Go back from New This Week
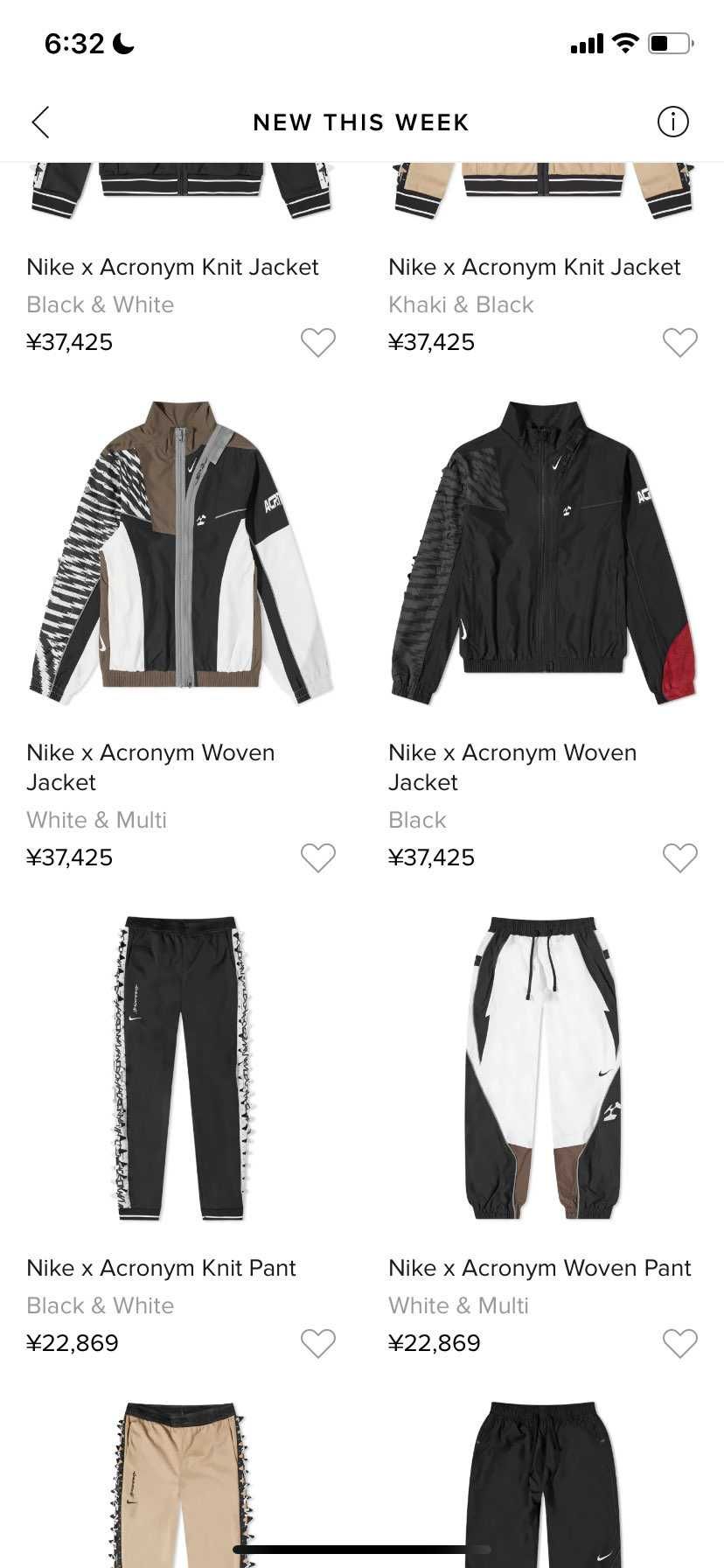 point(40,122)
